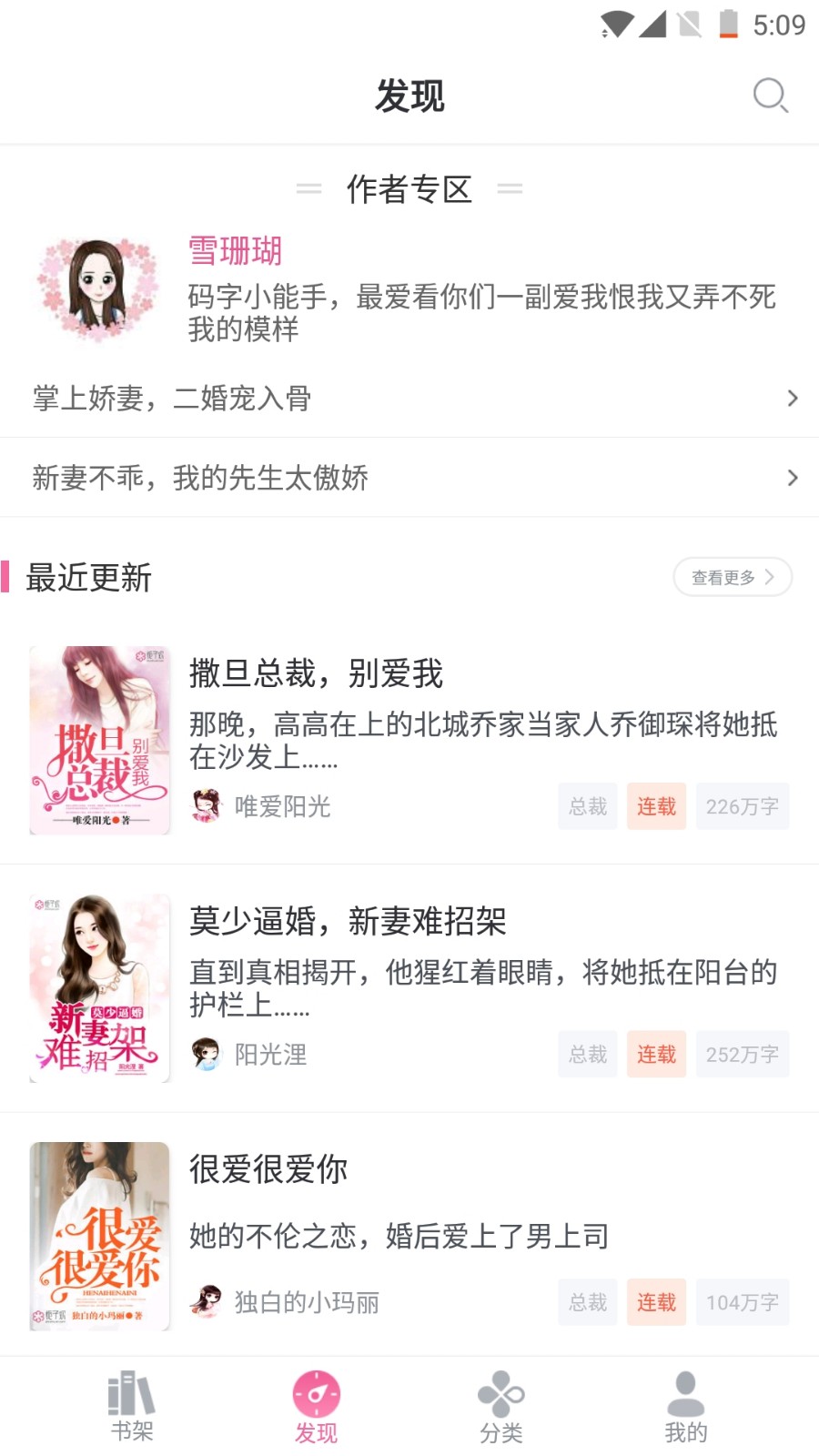Tap the 很爱很爱你 book cover thumbnail
This screenshot has height=1456, width=819.
(x=100, y=1236)
